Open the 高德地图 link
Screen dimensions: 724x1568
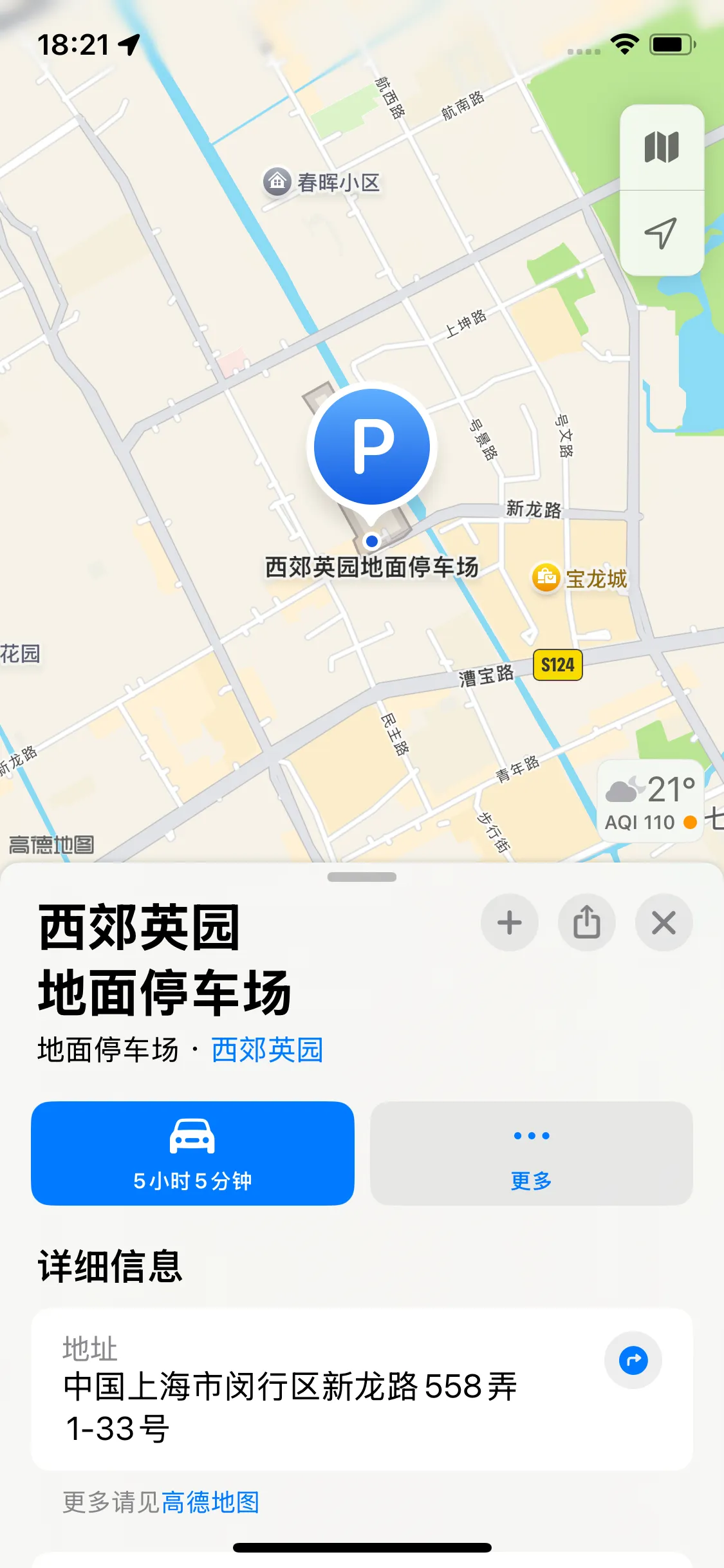pyautogui.click(x=210, y=1502)
